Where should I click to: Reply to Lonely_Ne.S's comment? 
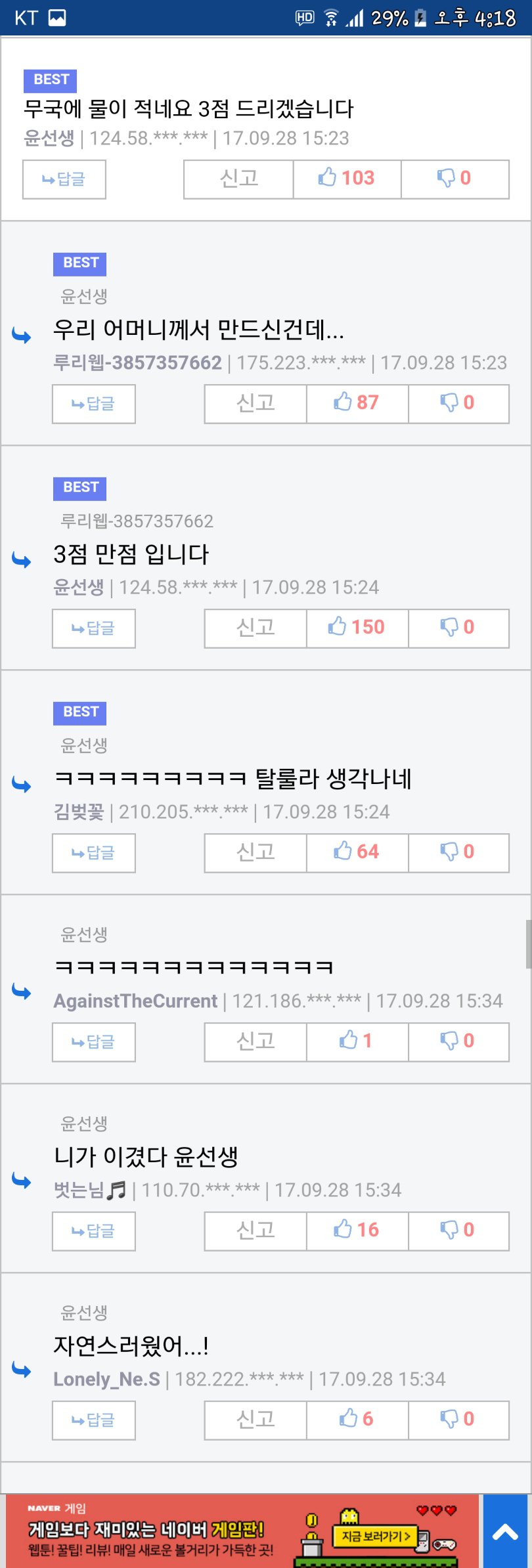pyautogui.click(x=93, y=1420)
